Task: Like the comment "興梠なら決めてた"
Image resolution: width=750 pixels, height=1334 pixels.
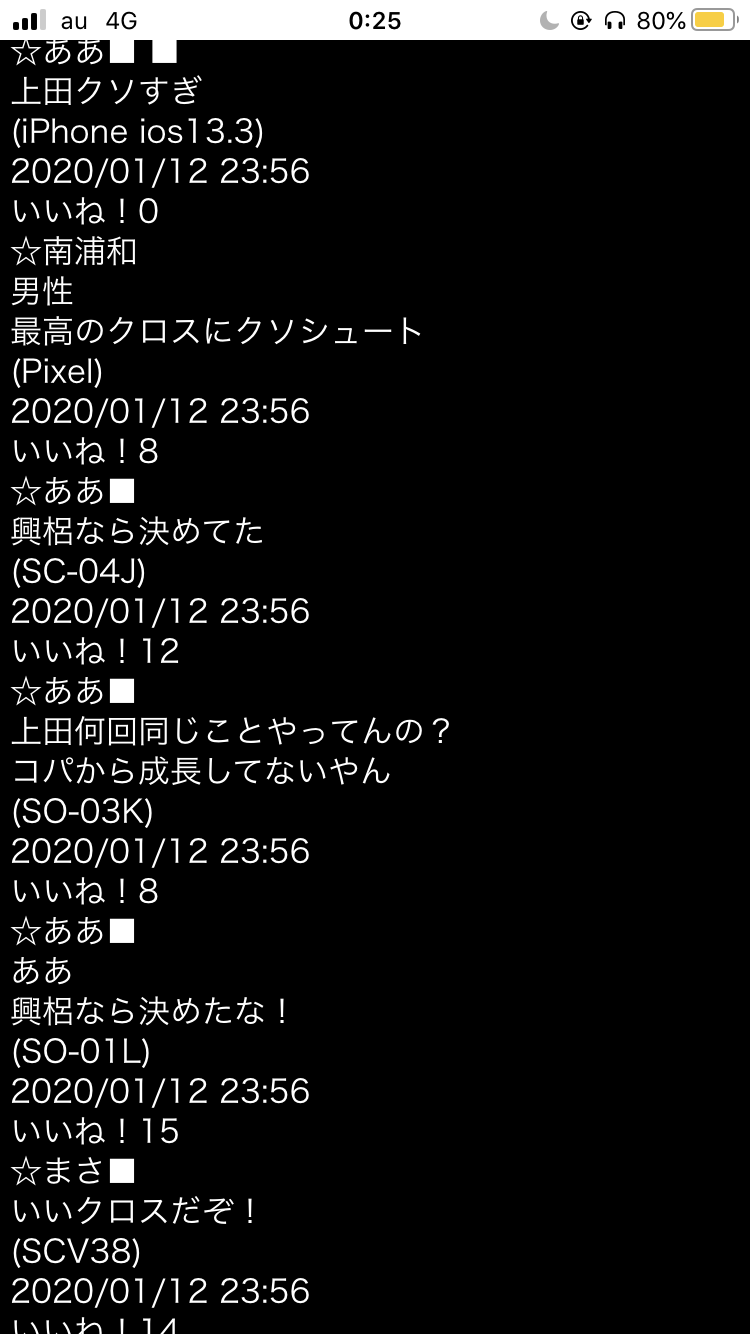Action: click(x=94, y=652)
